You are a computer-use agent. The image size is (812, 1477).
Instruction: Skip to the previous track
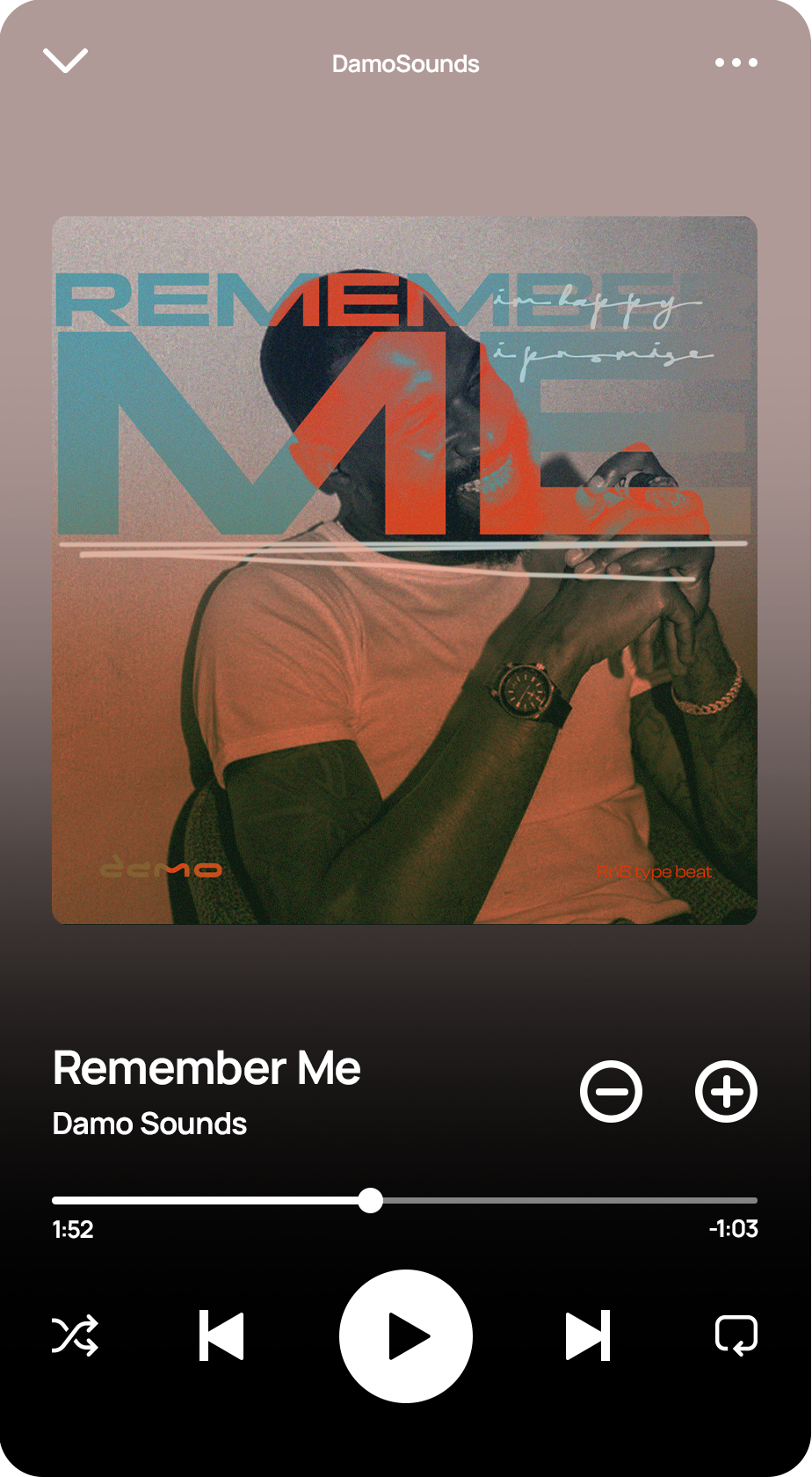click(221, 1336)
